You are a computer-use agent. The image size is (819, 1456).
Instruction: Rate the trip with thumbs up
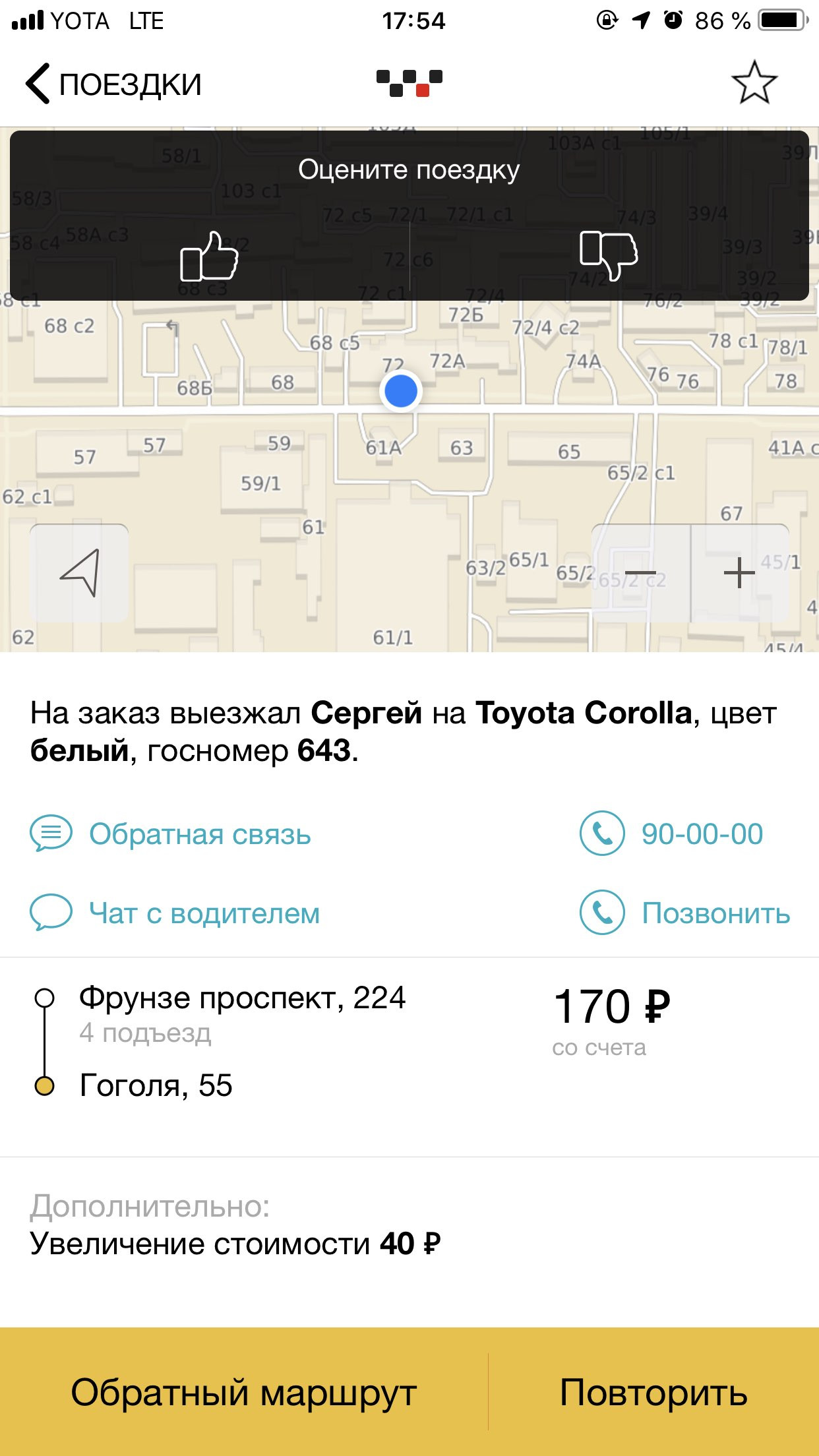pos(209,256)
